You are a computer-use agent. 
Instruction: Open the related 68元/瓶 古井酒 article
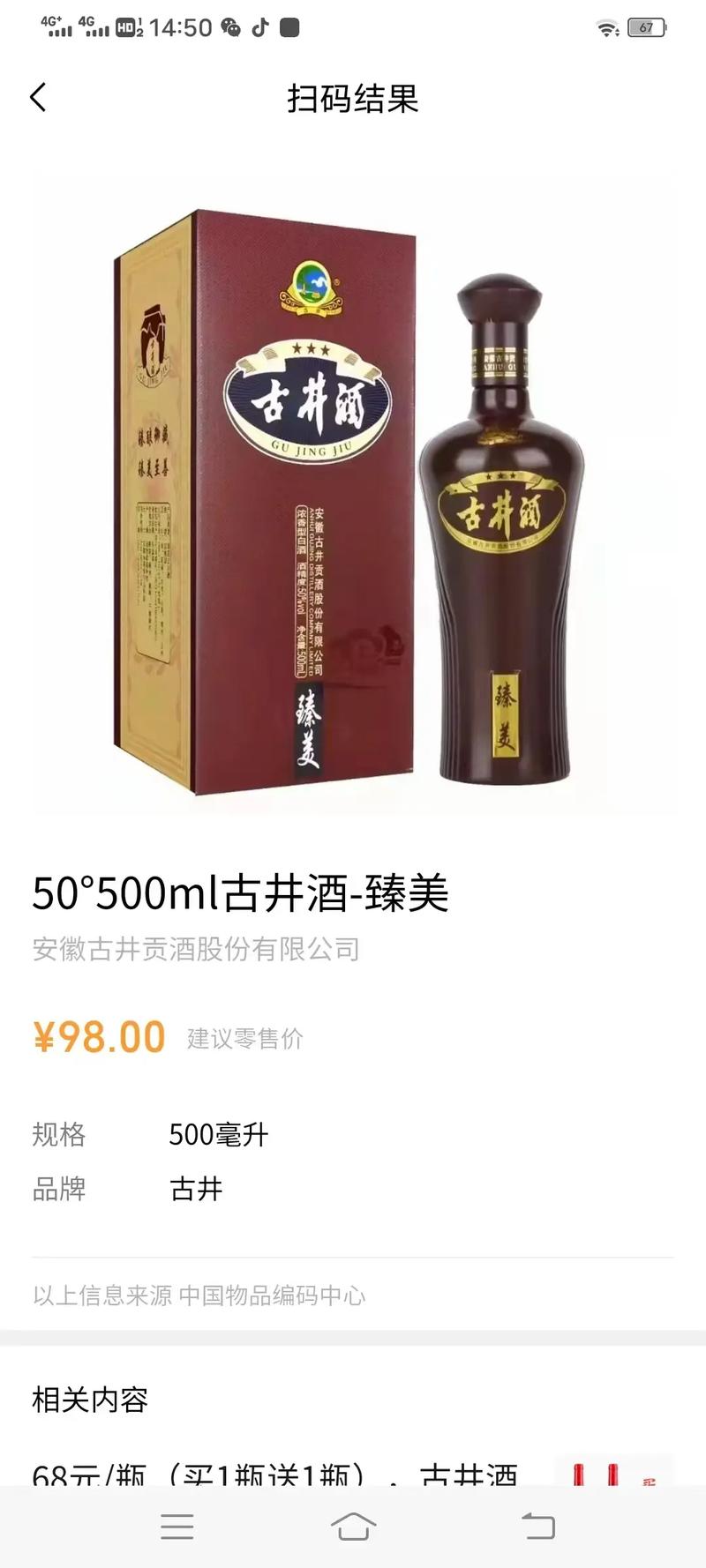[x=274, y=1471]
